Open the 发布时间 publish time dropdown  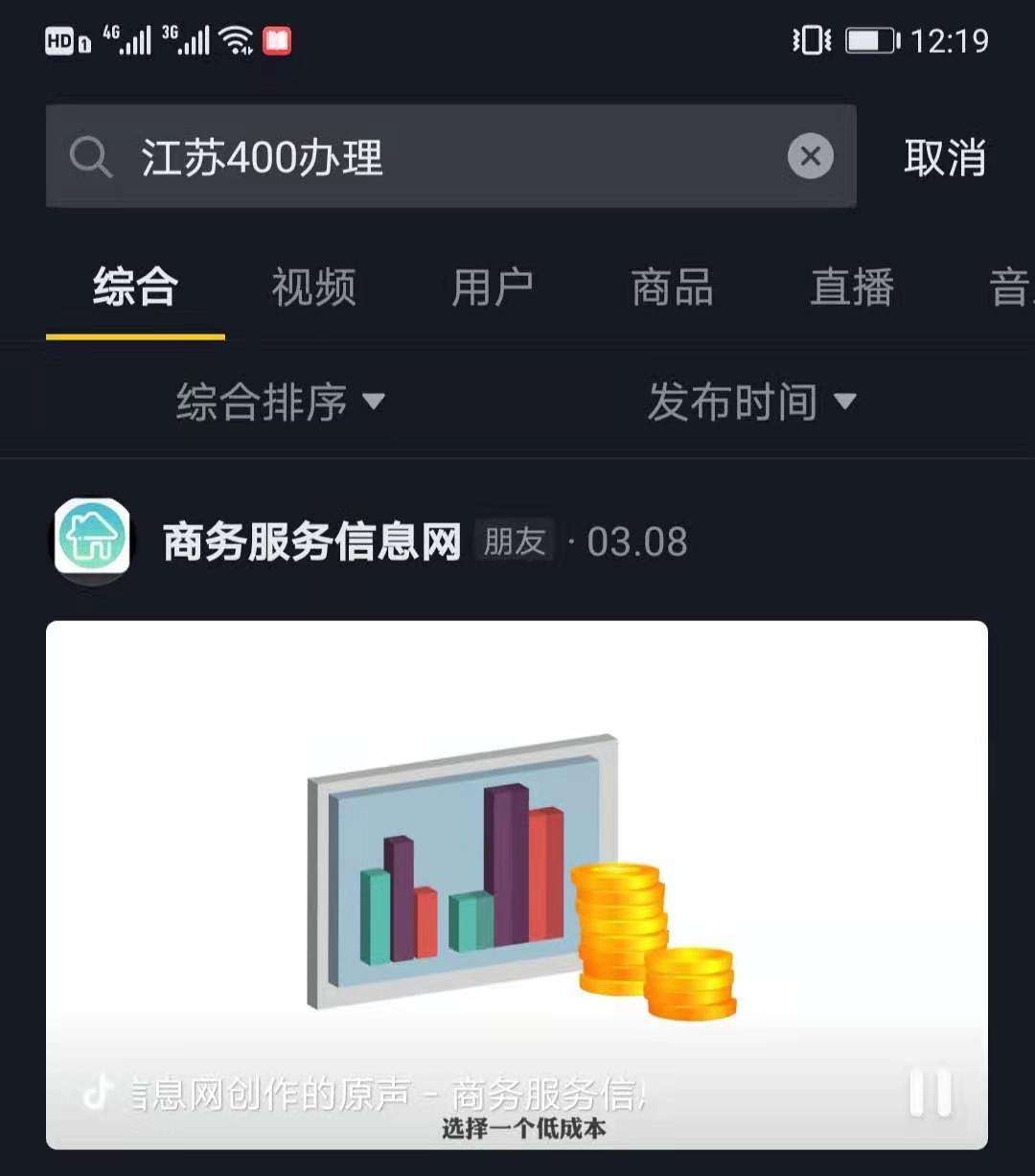pos(734,404)
